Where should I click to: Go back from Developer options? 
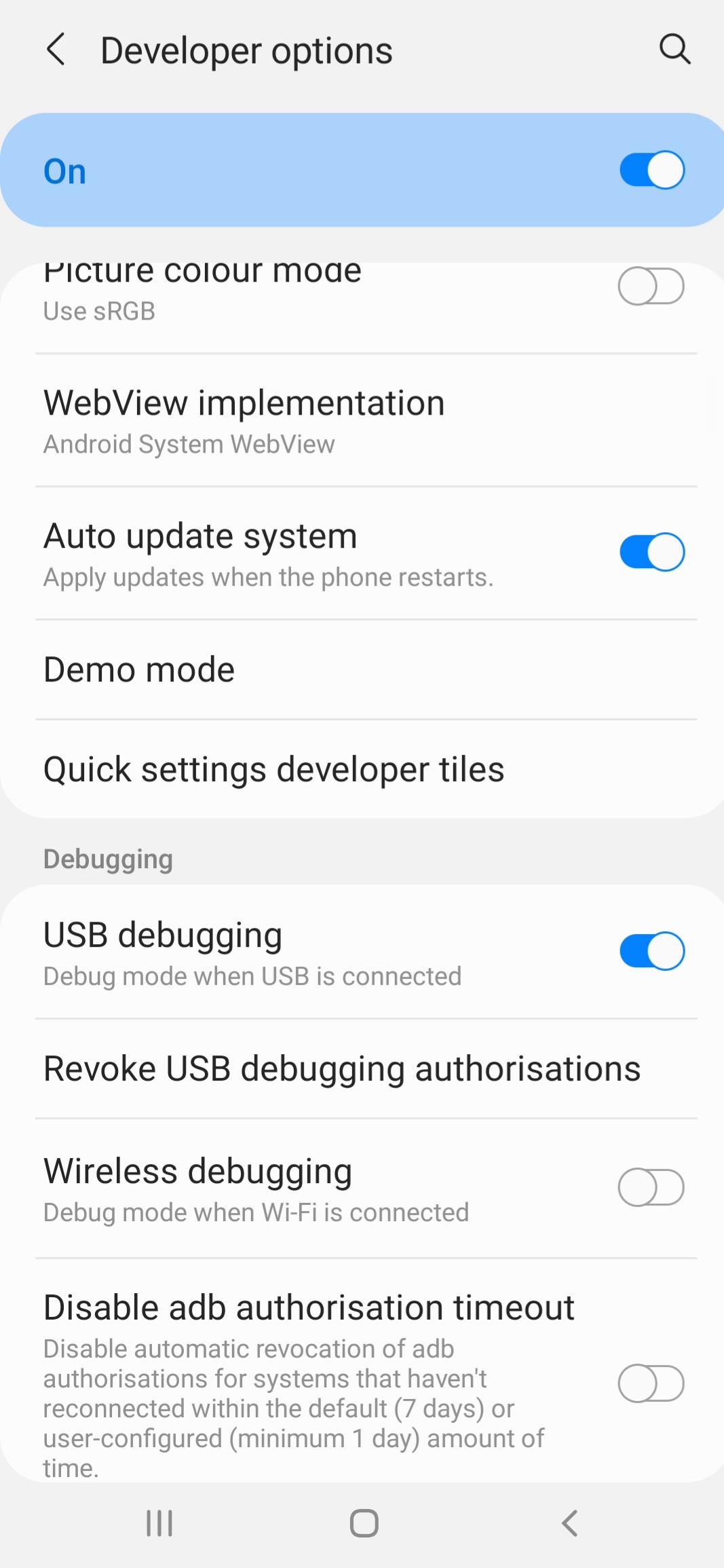(56, 50)
